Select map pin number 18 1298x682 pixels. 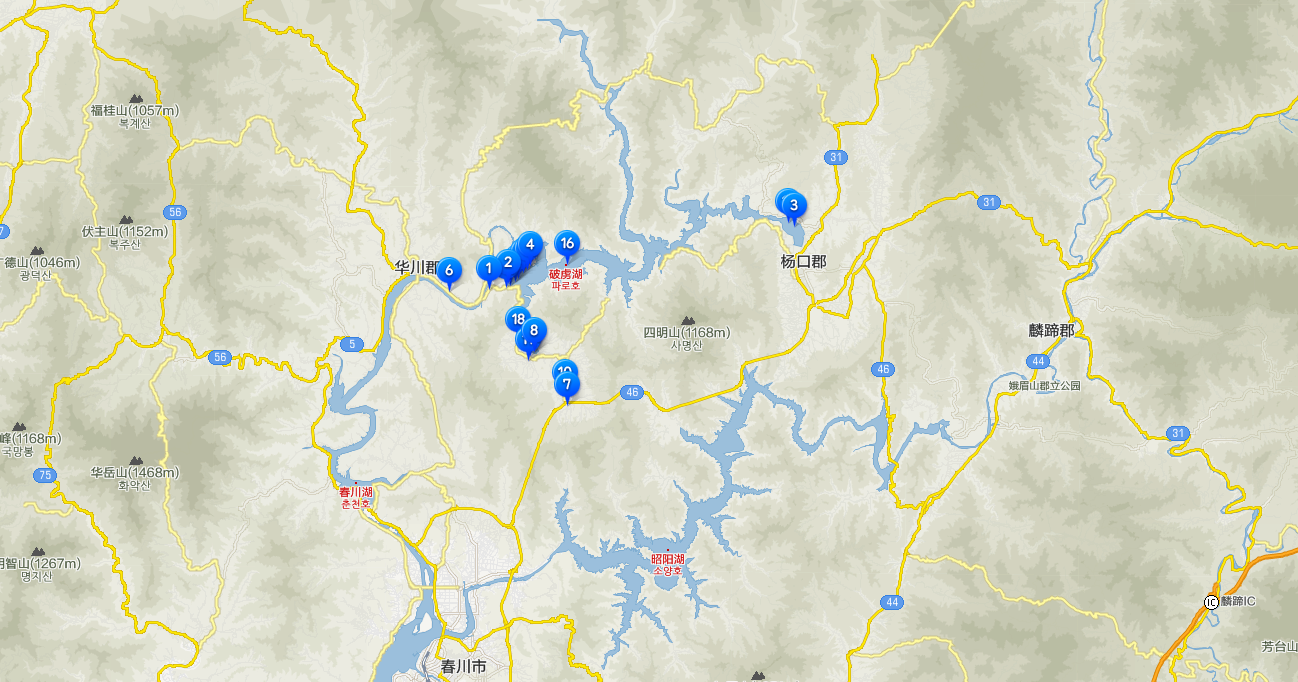tap(516, 319)
